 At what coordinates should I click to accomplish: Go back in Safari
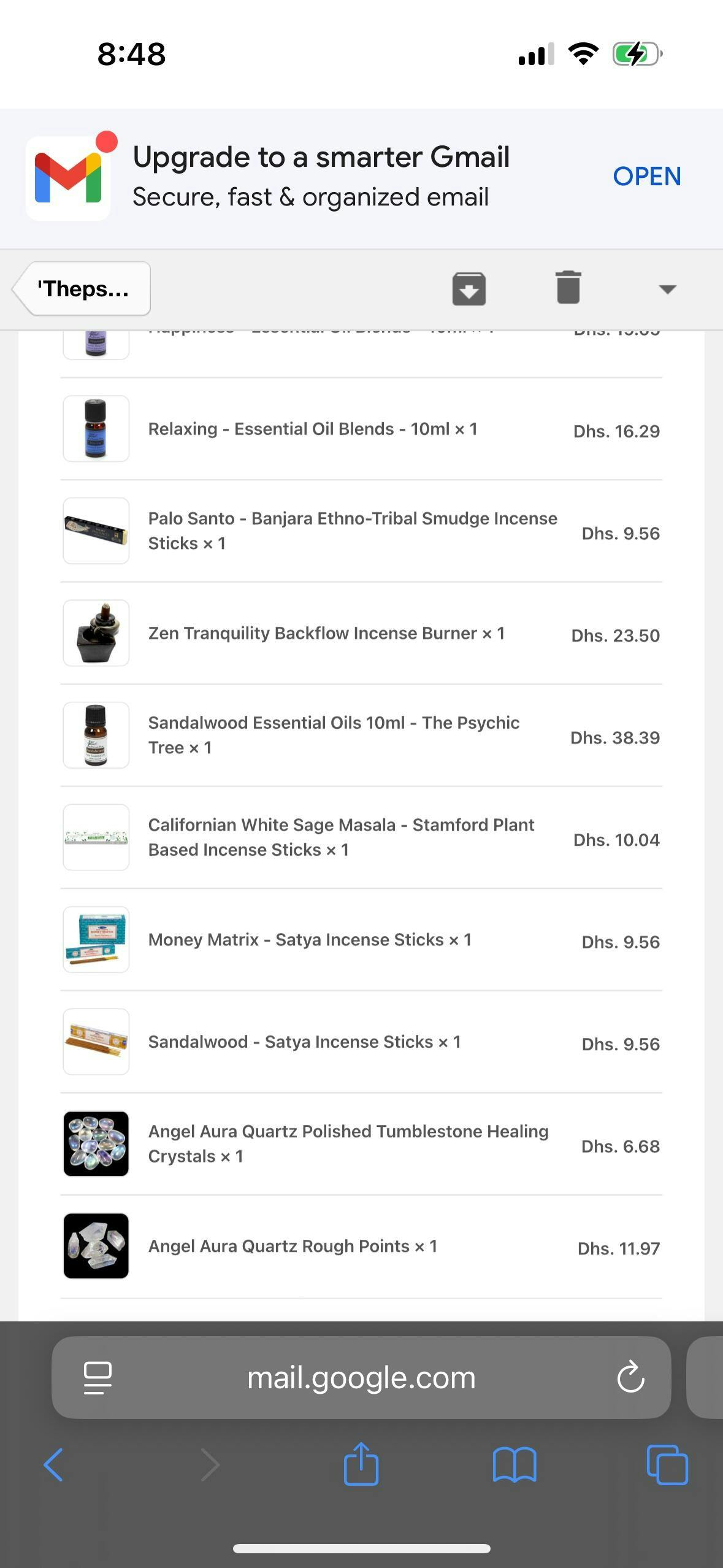(54, 1465)
